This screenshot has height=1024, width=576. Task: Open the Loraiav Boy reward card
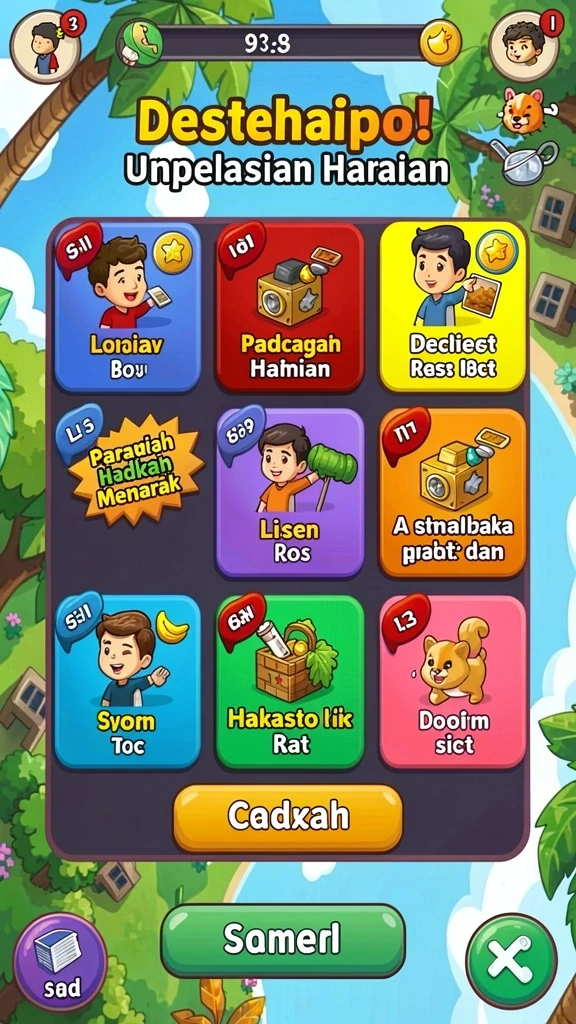[127, 306]
